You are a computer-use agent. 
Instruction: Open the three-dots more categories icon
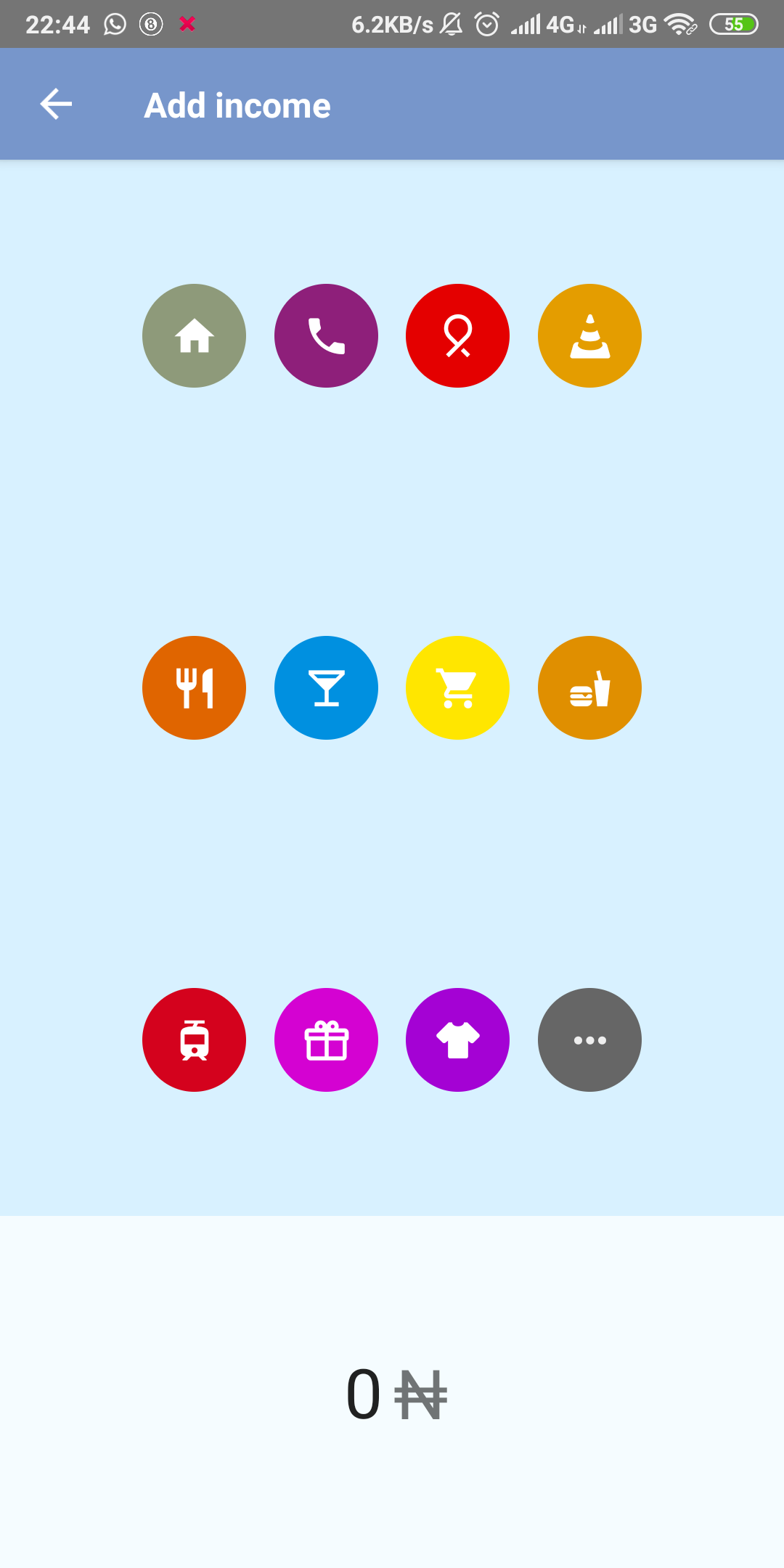click(589, 1040)
